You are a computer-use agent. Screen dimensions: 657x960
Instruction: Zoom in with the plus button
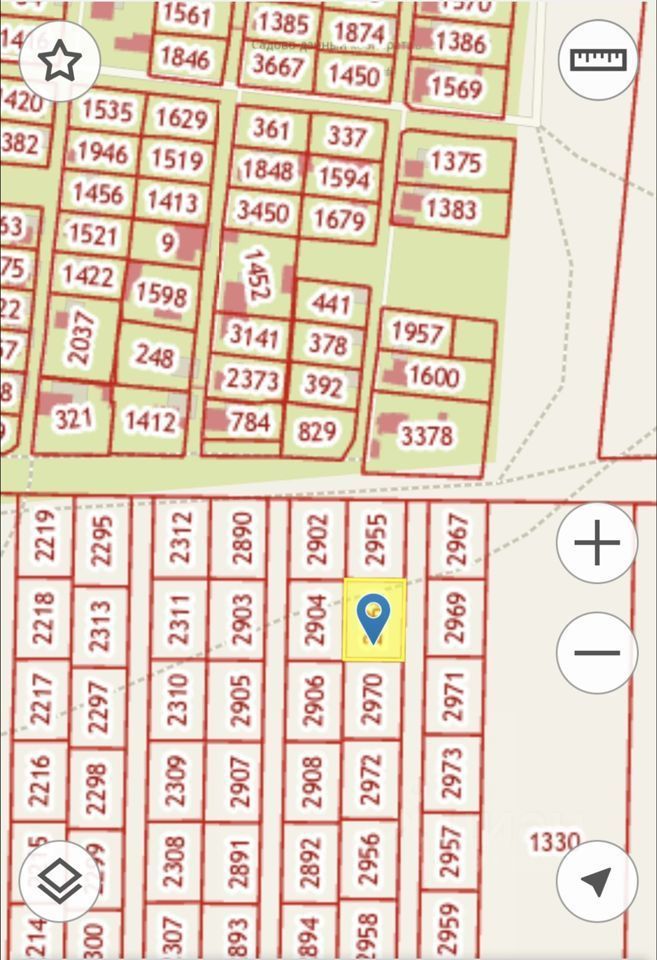pos(597,544)
